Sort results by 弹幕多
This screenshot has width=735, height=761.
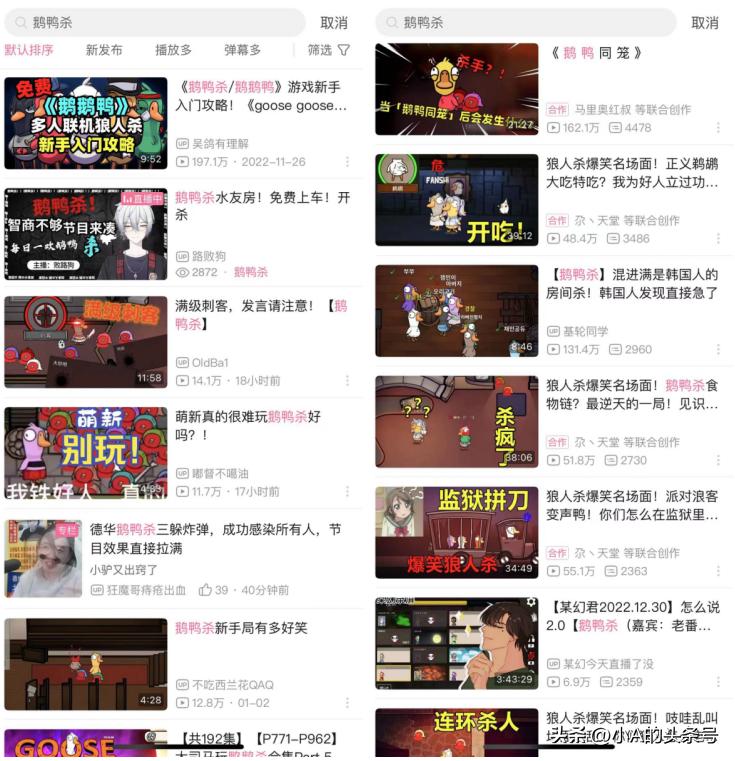click(242, 50)
